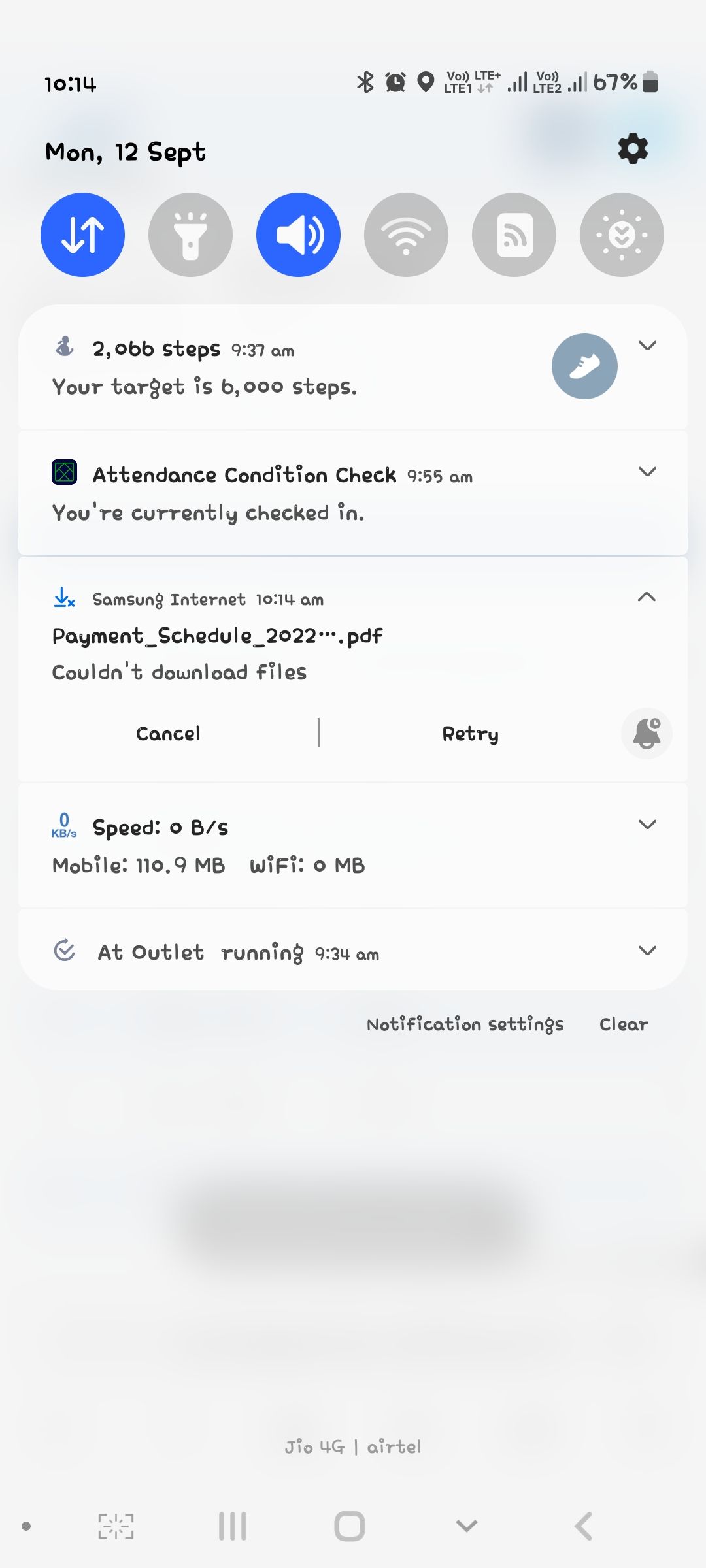
Task: Toggle the sound mode quick tile
Action: [298, 234]
